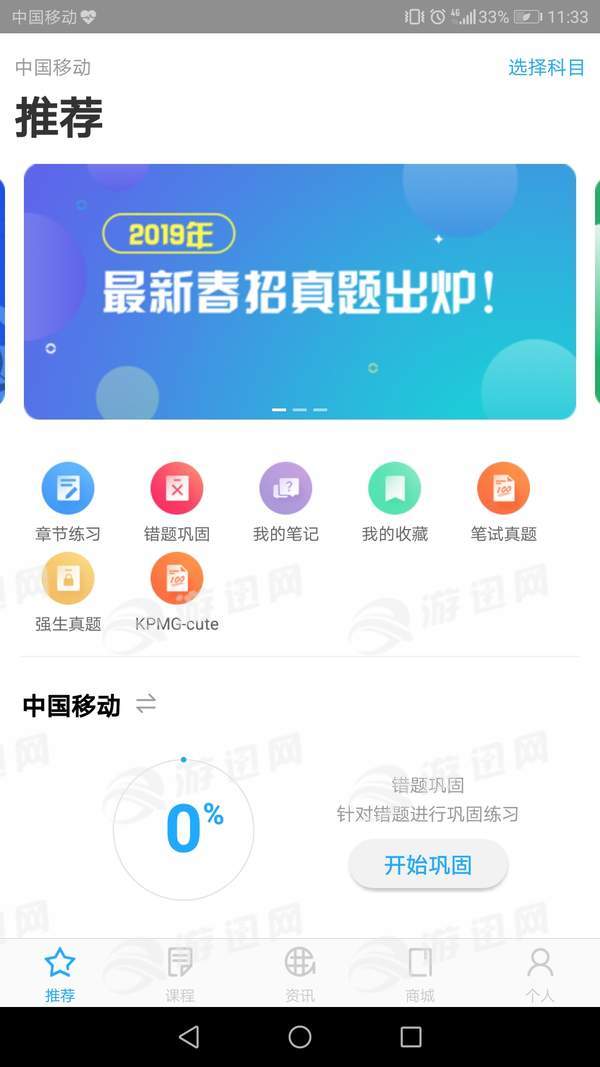Tap the 开始巩固 button

[428, 864]
